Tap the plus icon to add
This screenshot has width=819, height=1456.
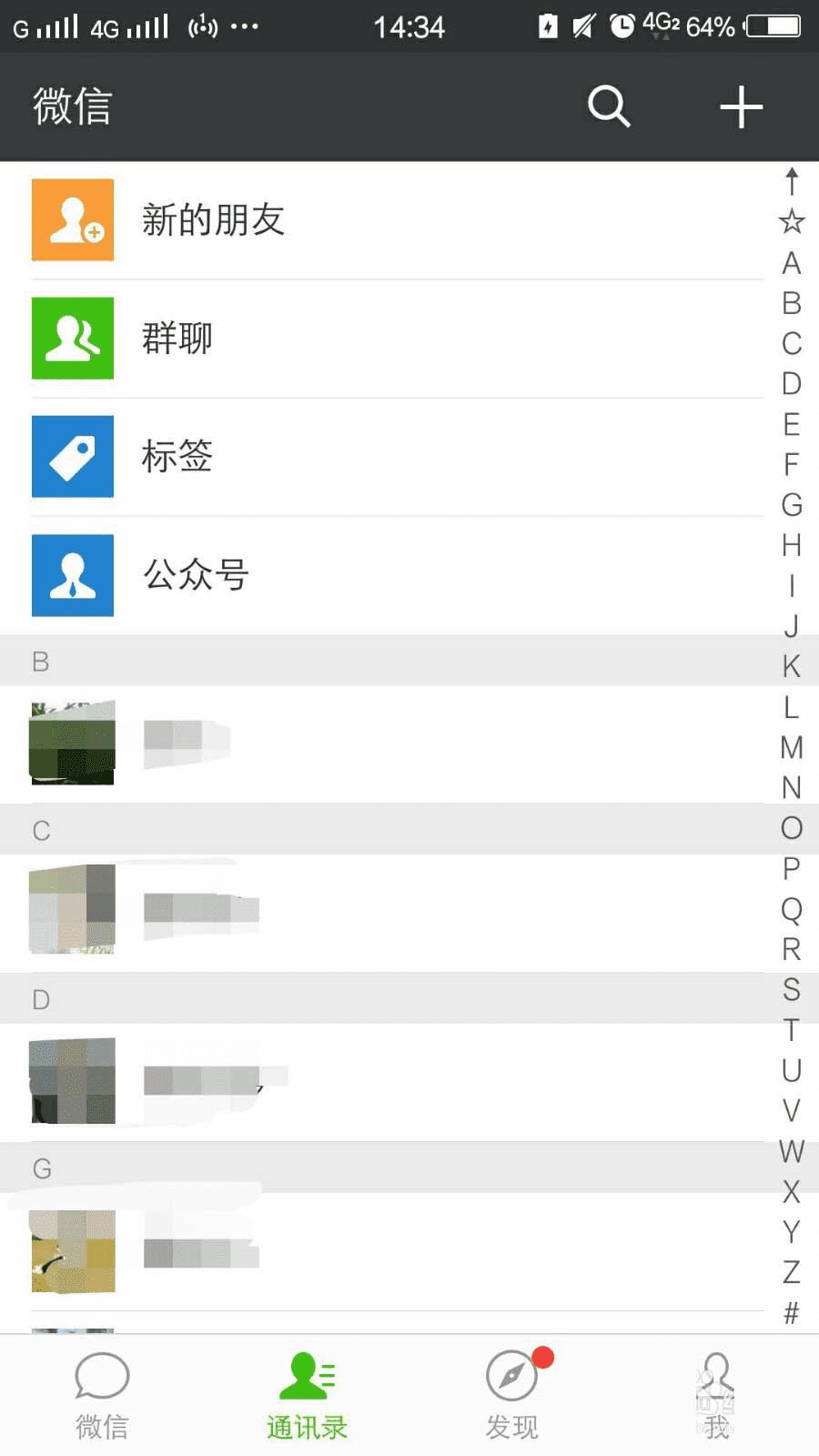tap(741, 107)
